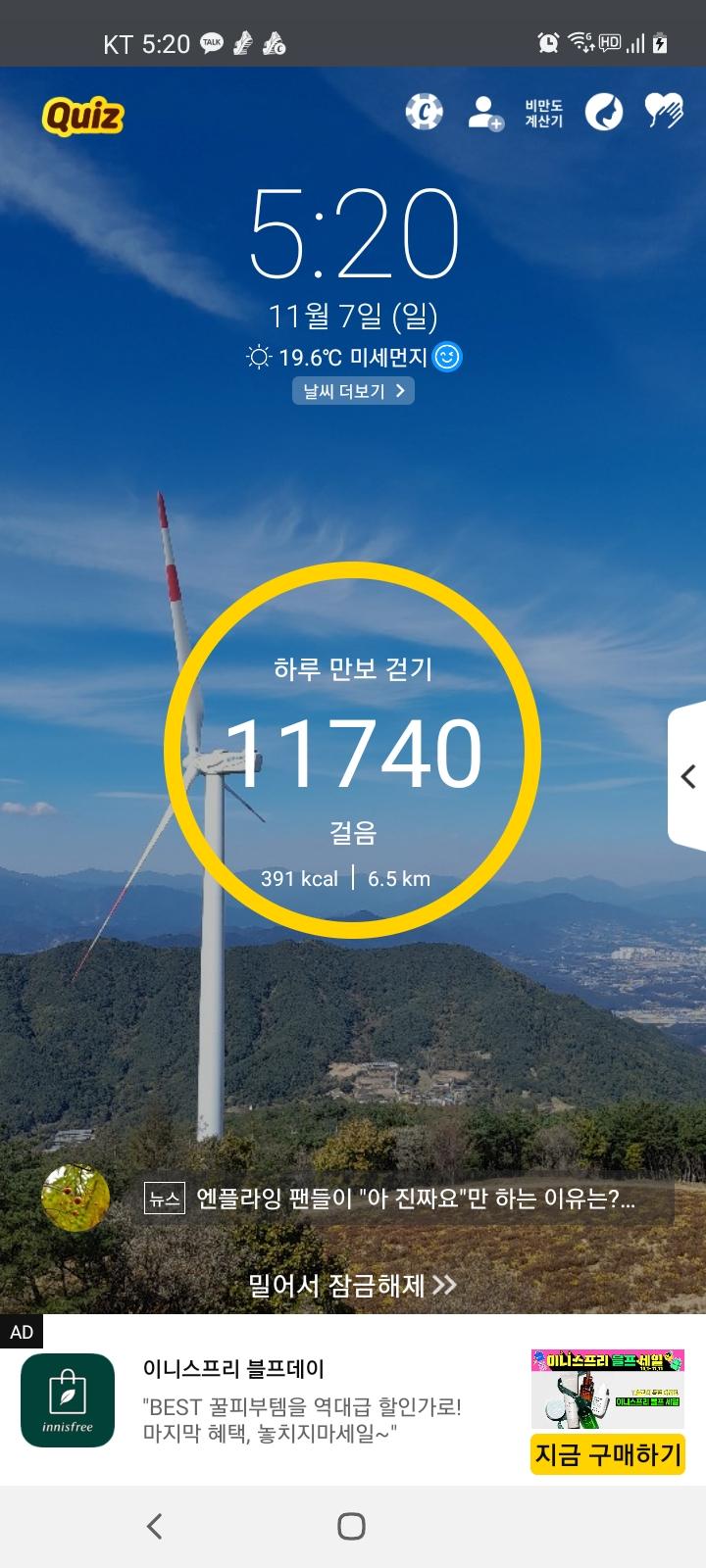Tap the invite friend icon
The width and height of the screenshot is (706, 1568).
[x=484, y=113]
